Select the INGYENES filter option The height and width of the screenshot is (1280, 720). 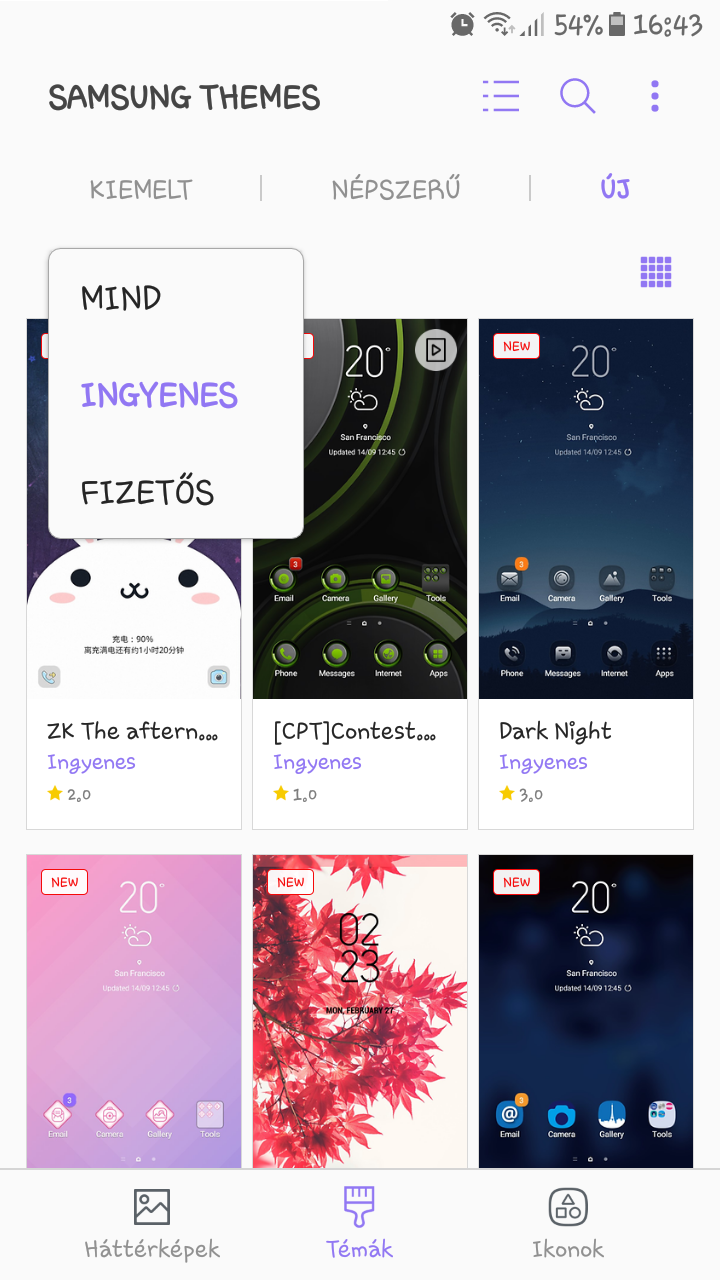point(160,395)
